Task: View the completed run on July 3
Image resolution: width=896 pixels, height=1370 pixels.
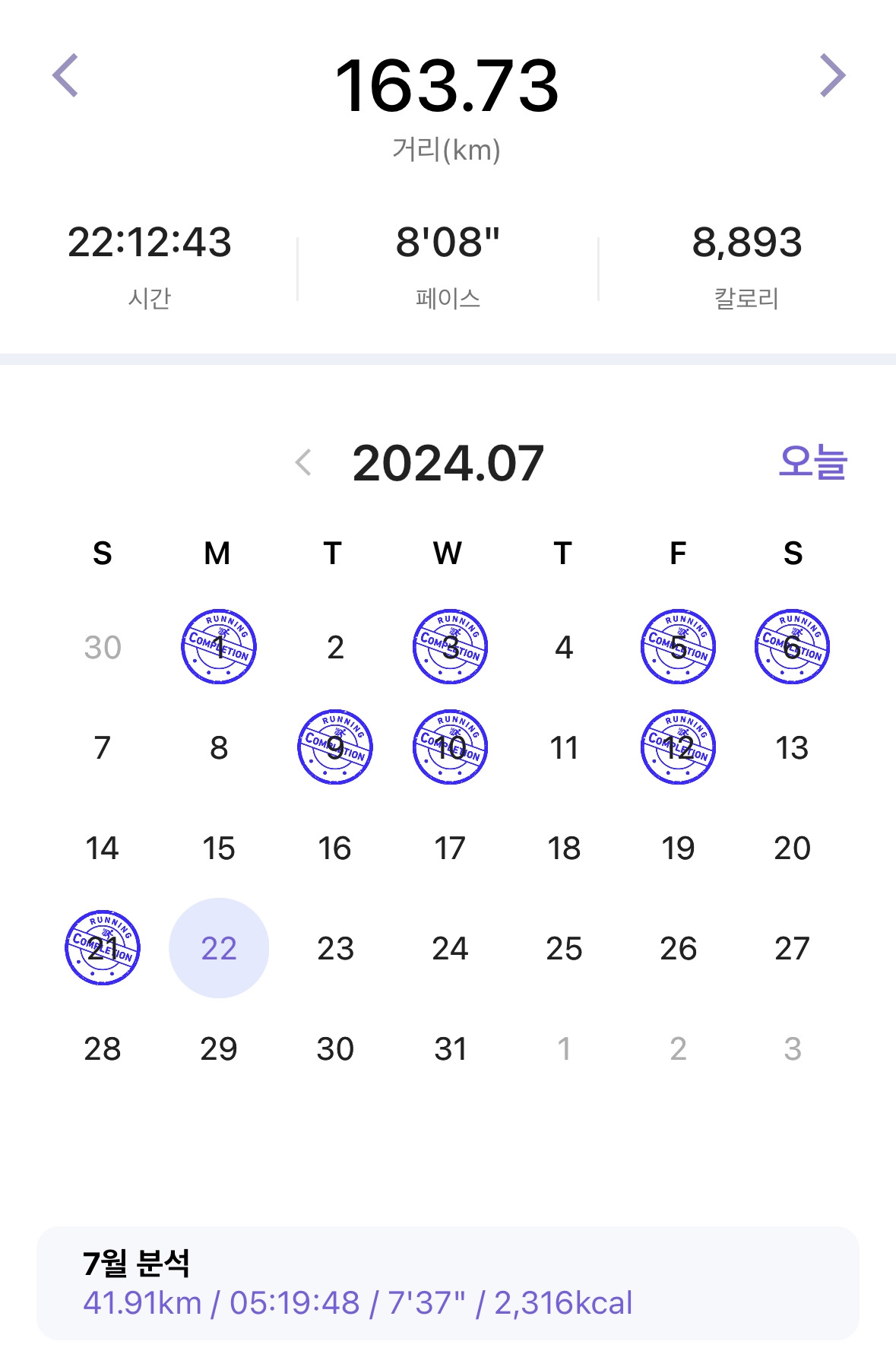Action: coord(450,647)
